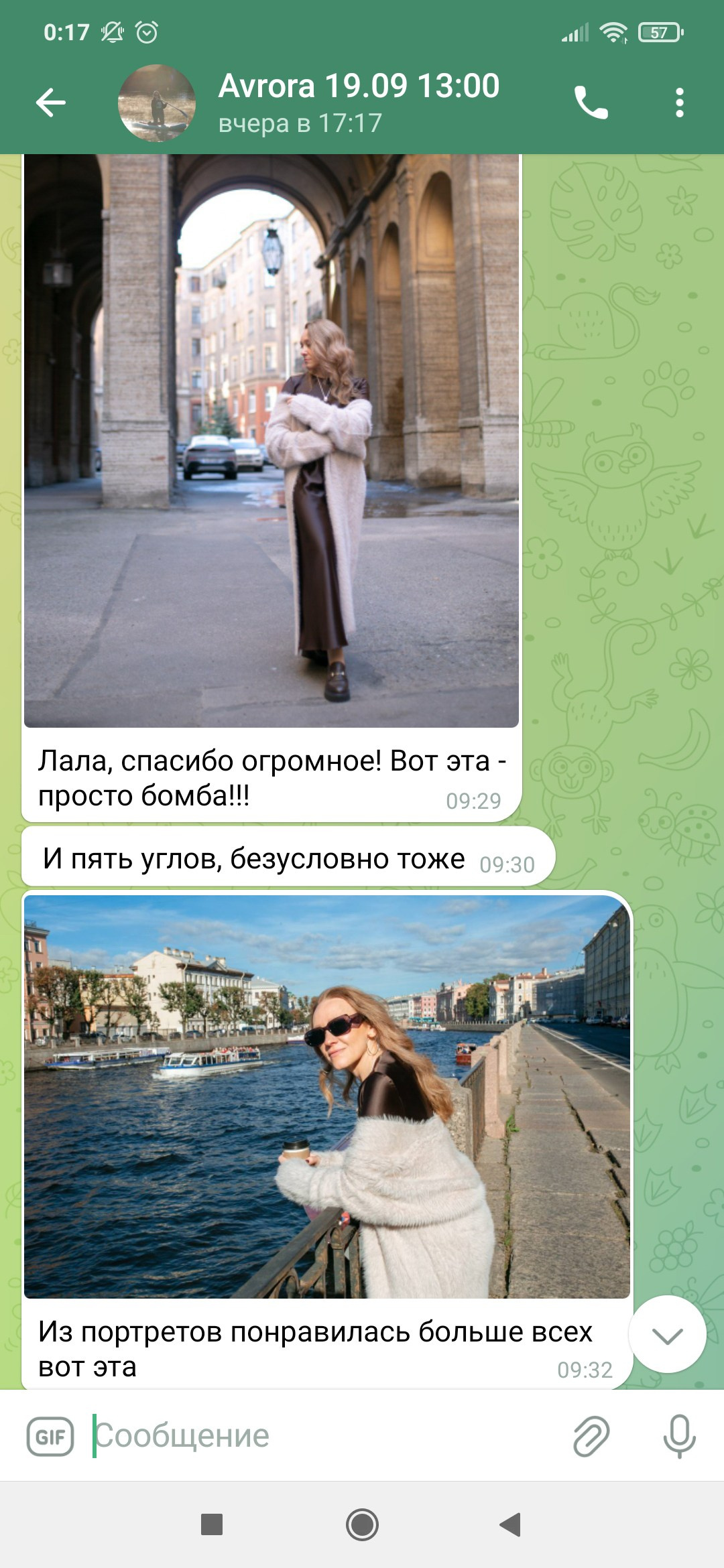Image resolution: width=724 pixels, height=1568 pixels.
Task: Open Avrora 19.09 13:00 contact info
Action: (x=359, y=103)
